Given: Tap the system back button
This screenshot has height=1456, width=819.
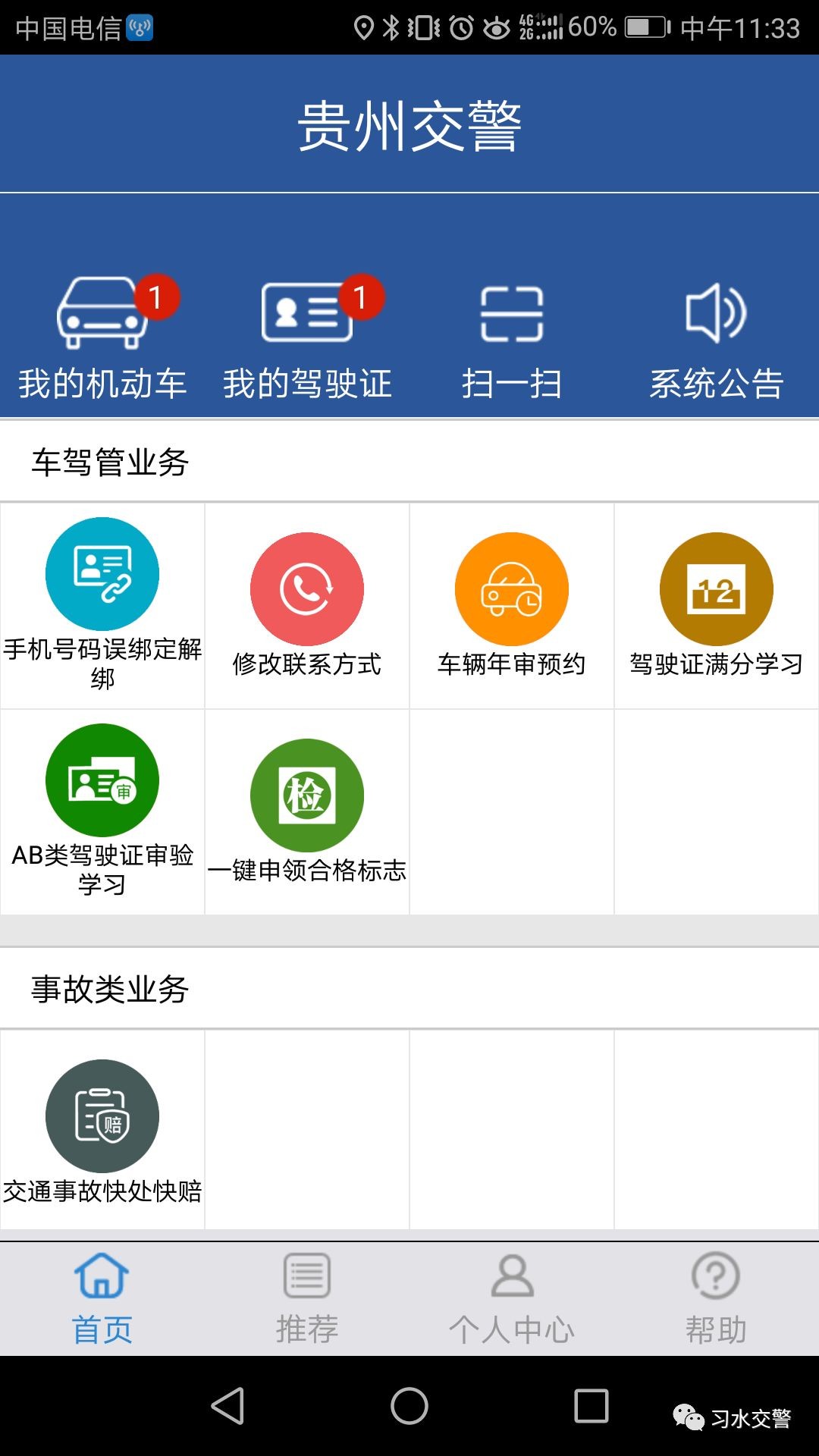Looking at the screenshot, I should pyautogui.click(x=227, y=1406).
